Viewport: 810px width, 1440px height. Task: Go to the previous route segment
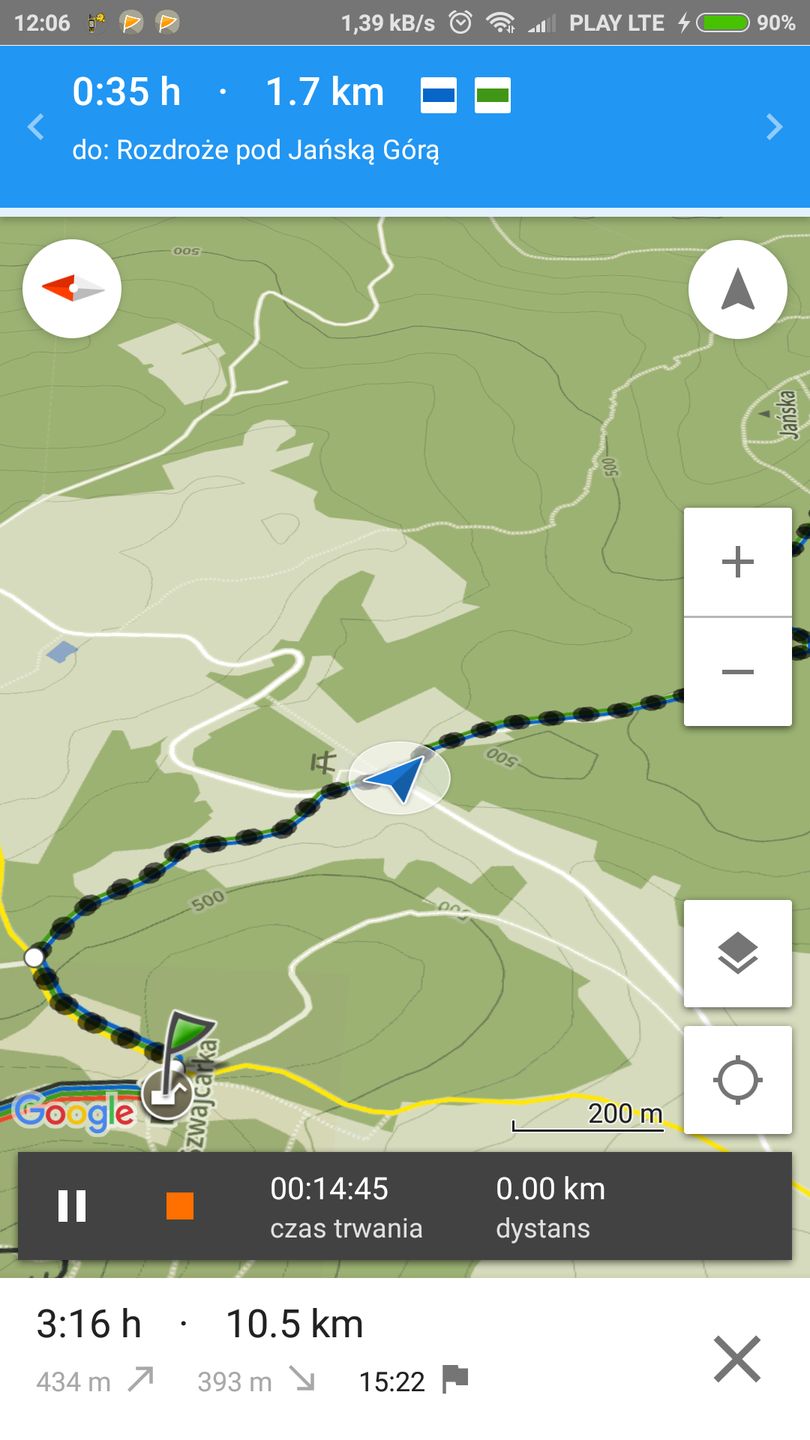[36, 127]
